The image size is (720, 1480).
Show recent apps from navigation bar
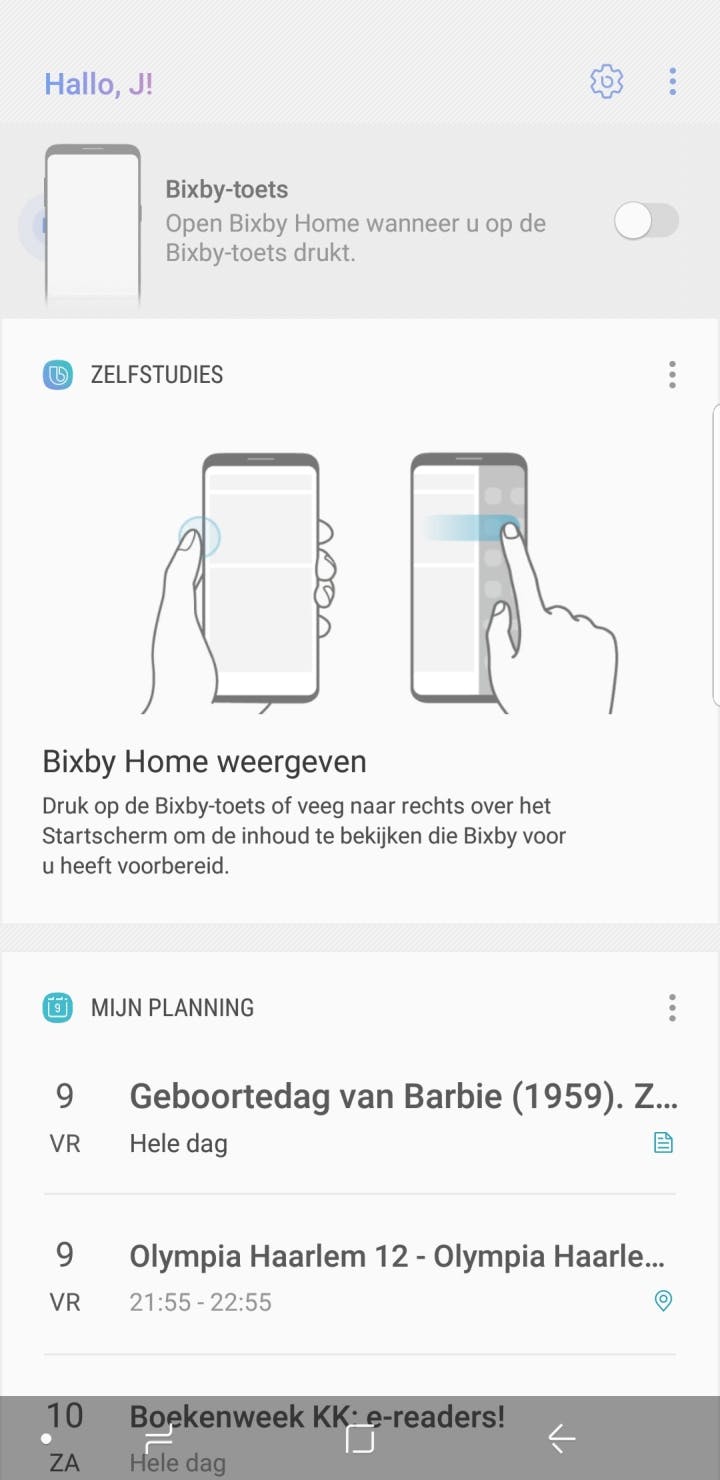click(159, 1439)
